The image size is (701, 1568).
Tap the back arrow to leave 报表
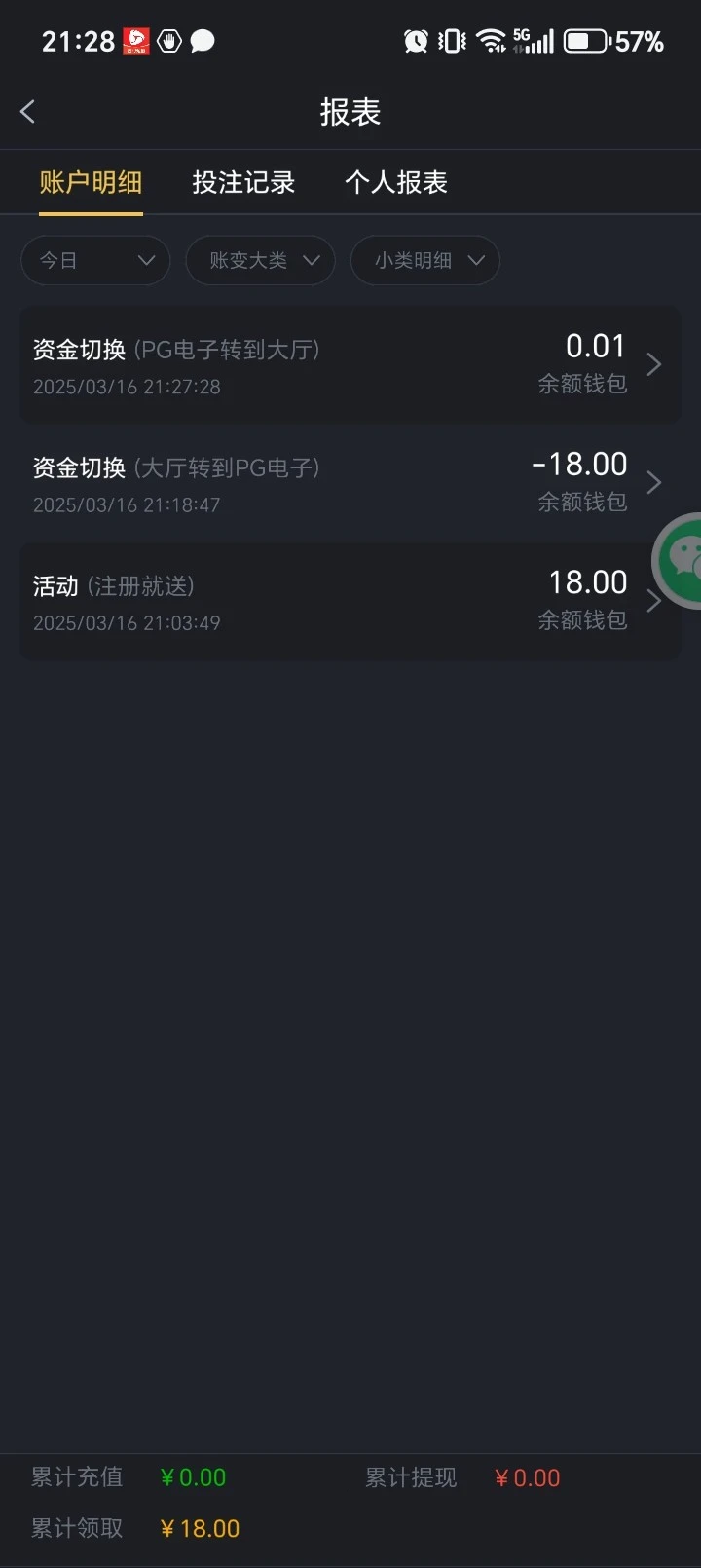(27, 111)
